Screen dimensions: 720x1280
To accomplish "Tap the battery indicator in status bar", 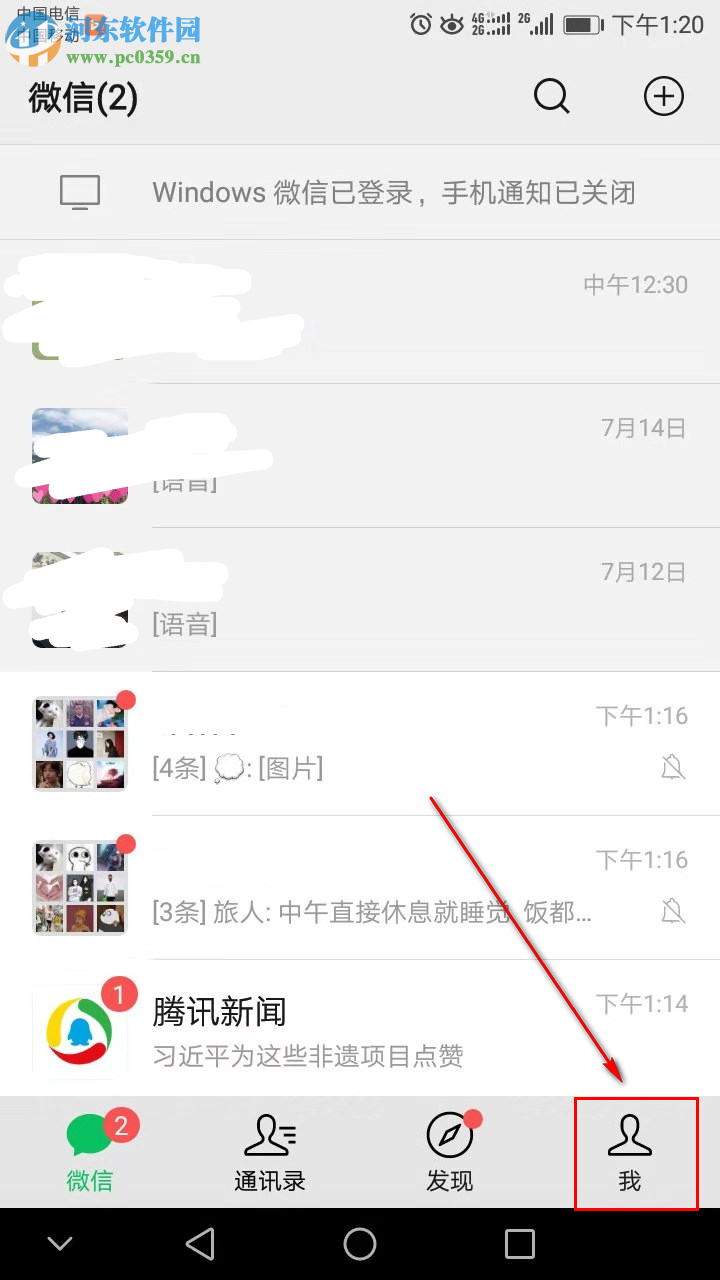I will click(x=583, y=24).
